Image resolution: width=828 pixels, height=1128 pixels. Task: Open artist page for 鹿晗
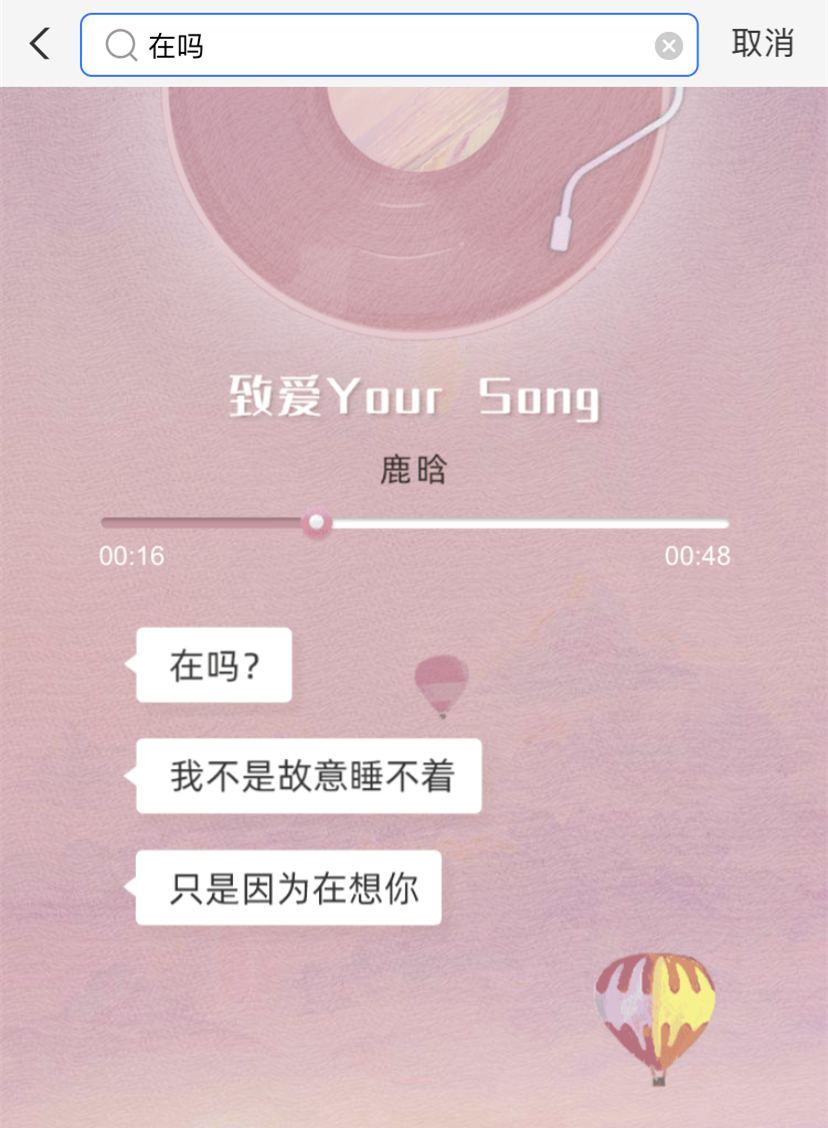[x=414, y=470]
